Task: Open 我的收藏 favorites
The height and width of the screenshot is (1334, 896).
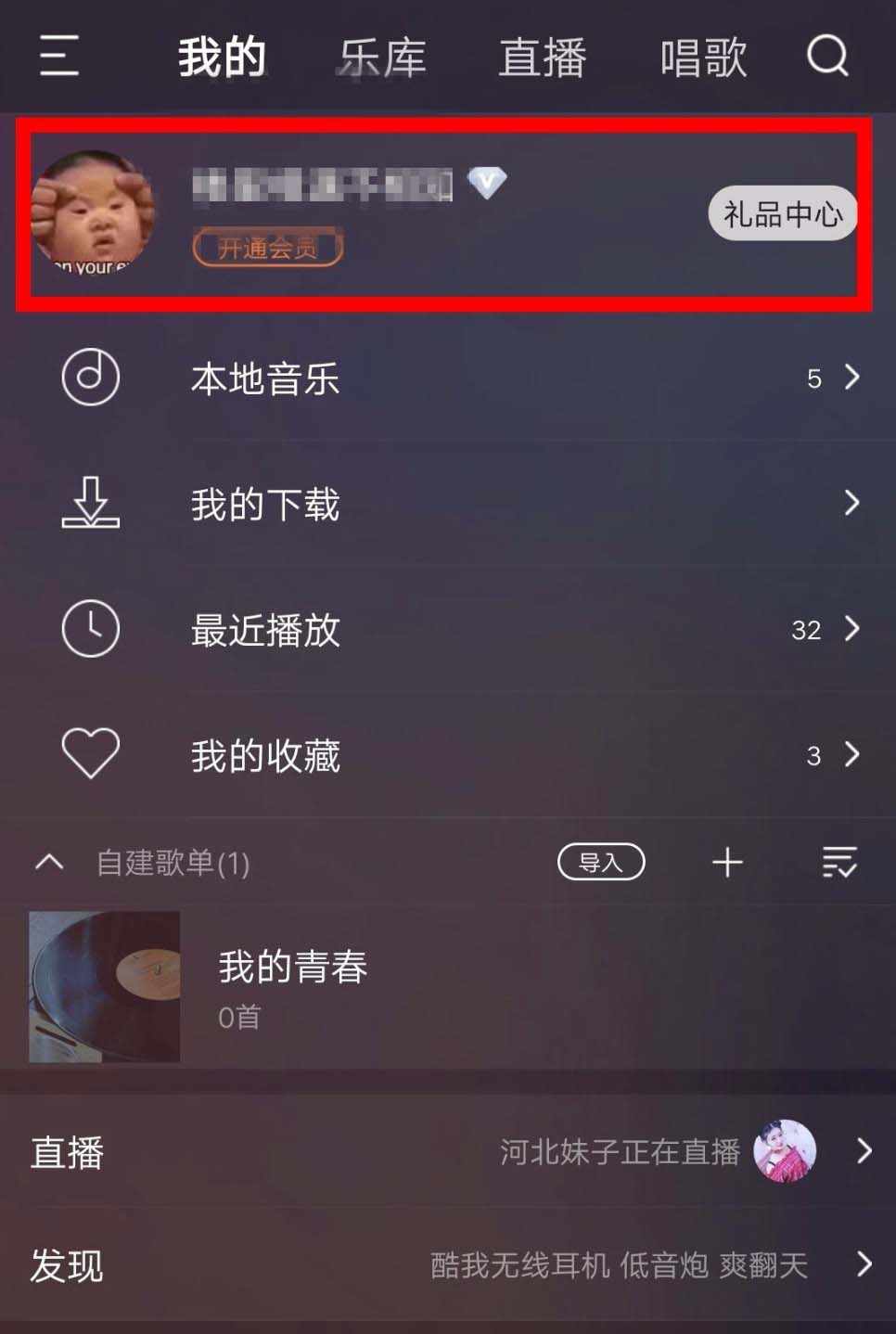Action: pos(448,755)
